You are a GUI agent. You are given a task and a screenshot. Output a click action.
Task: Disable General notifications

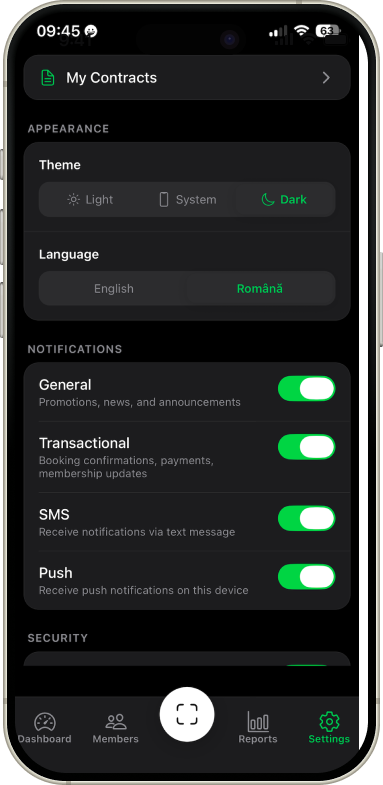[306, 389]
